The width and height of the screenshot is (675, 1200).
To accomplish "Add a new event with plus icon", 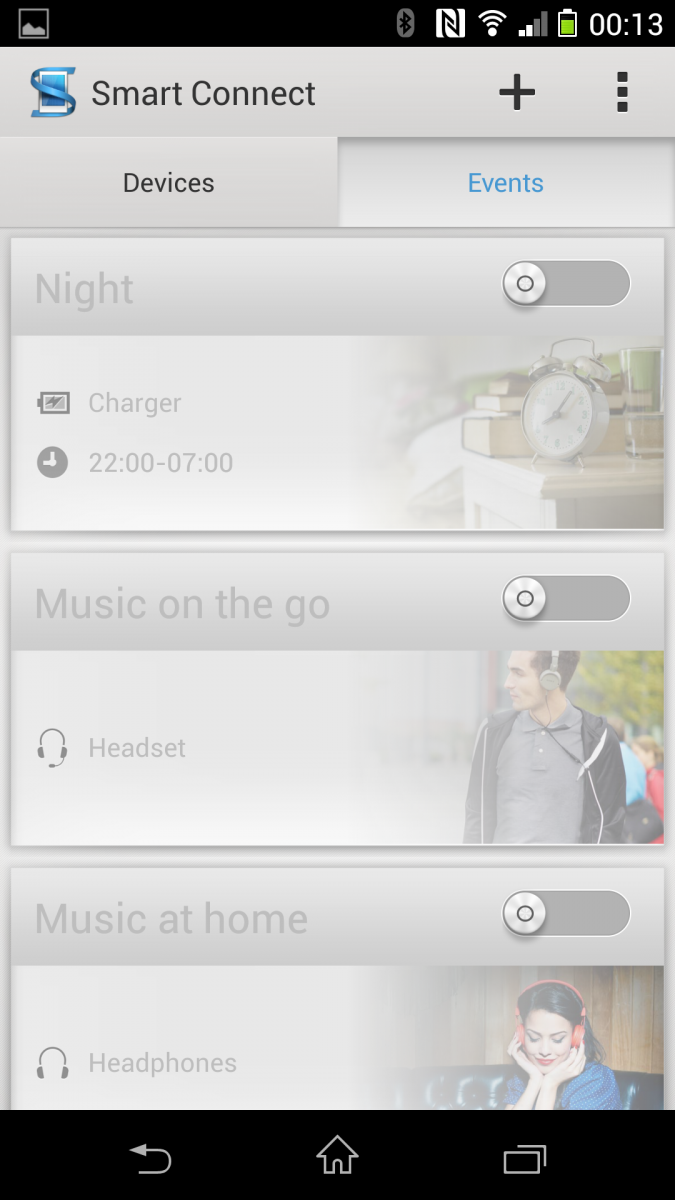I will pyautogui.click(x=517, y=93).
